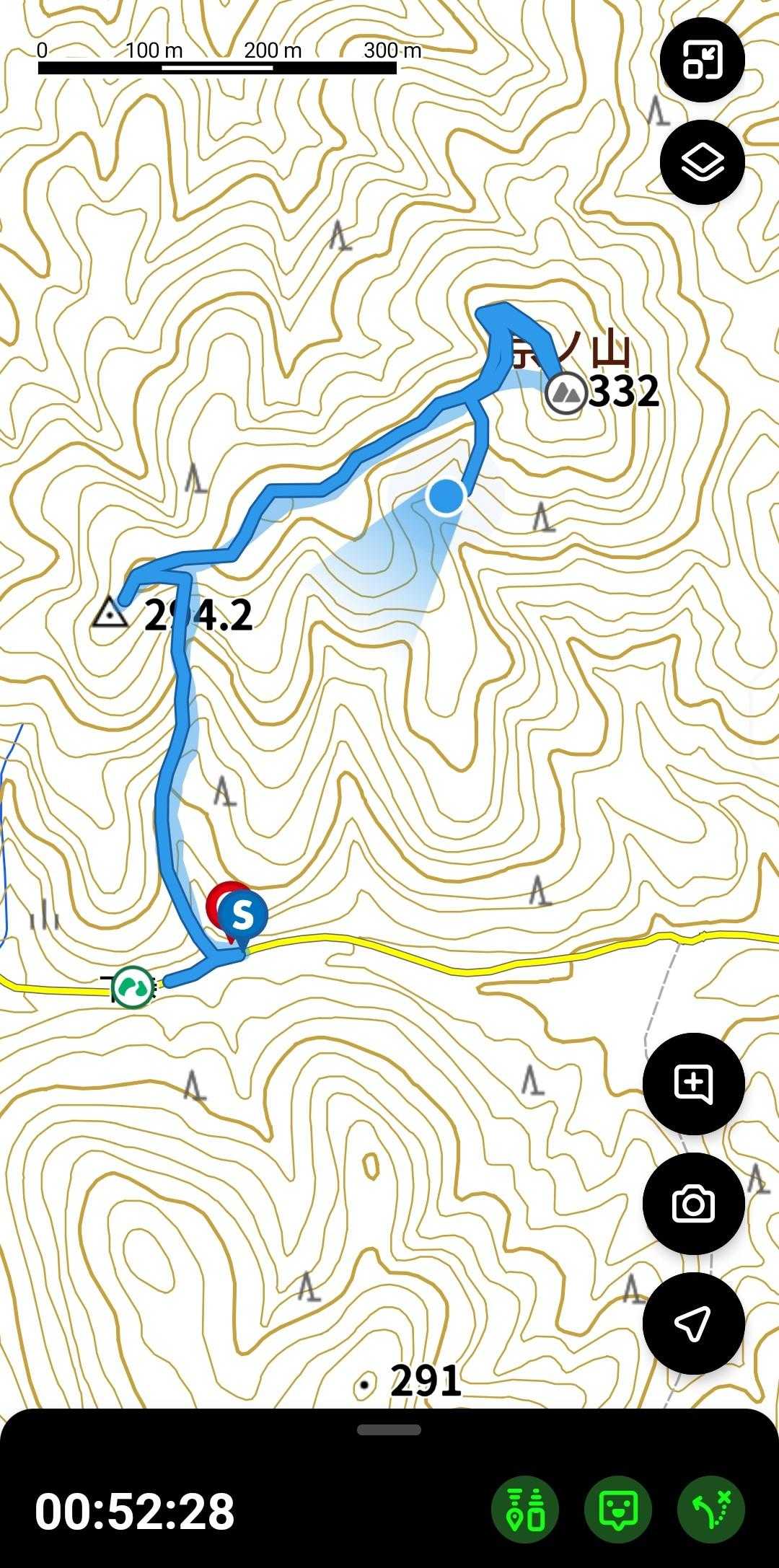Open the camera to take a photo
Viewport: 779px width, 1568px height.
tap(693, 1204)
